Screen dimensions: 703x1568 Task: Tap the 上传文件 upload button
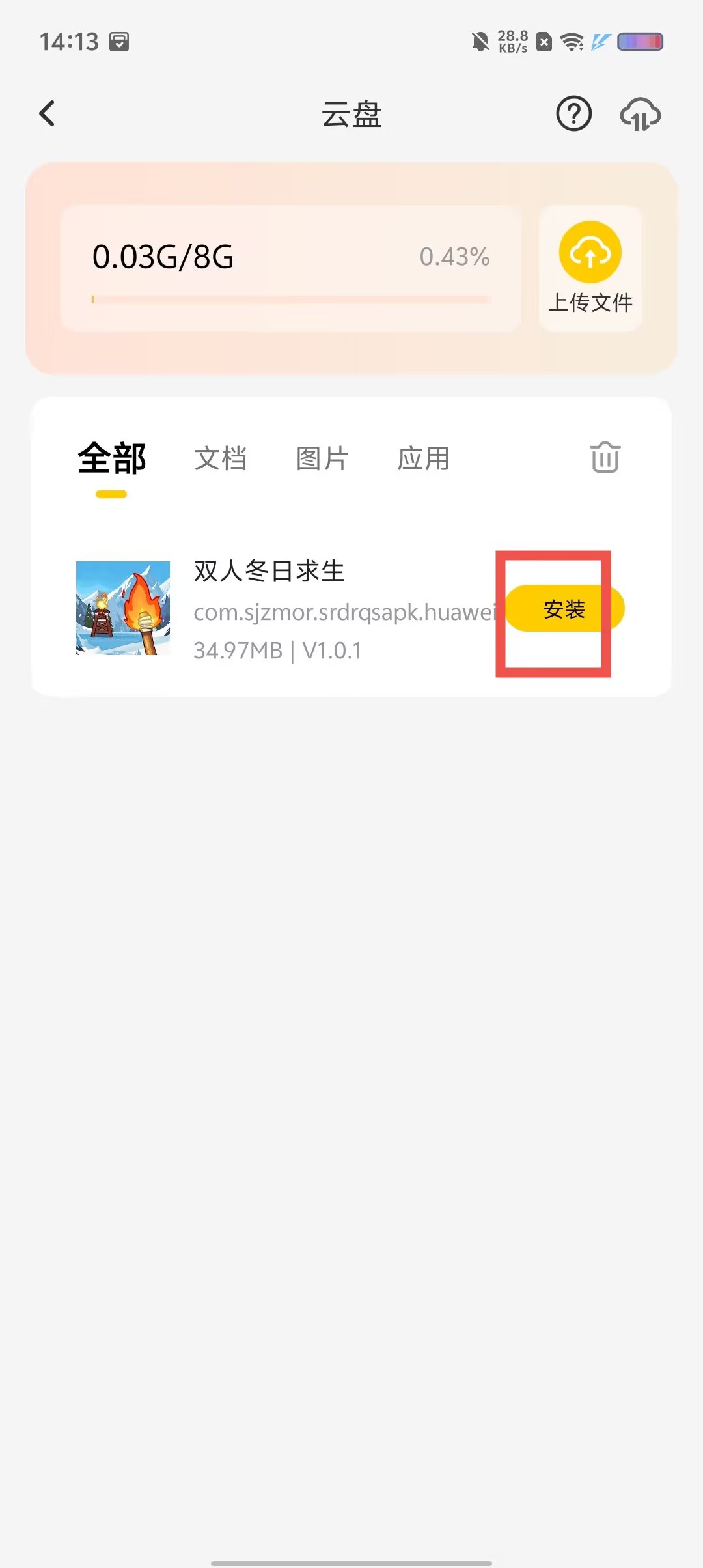pos(590,268)
